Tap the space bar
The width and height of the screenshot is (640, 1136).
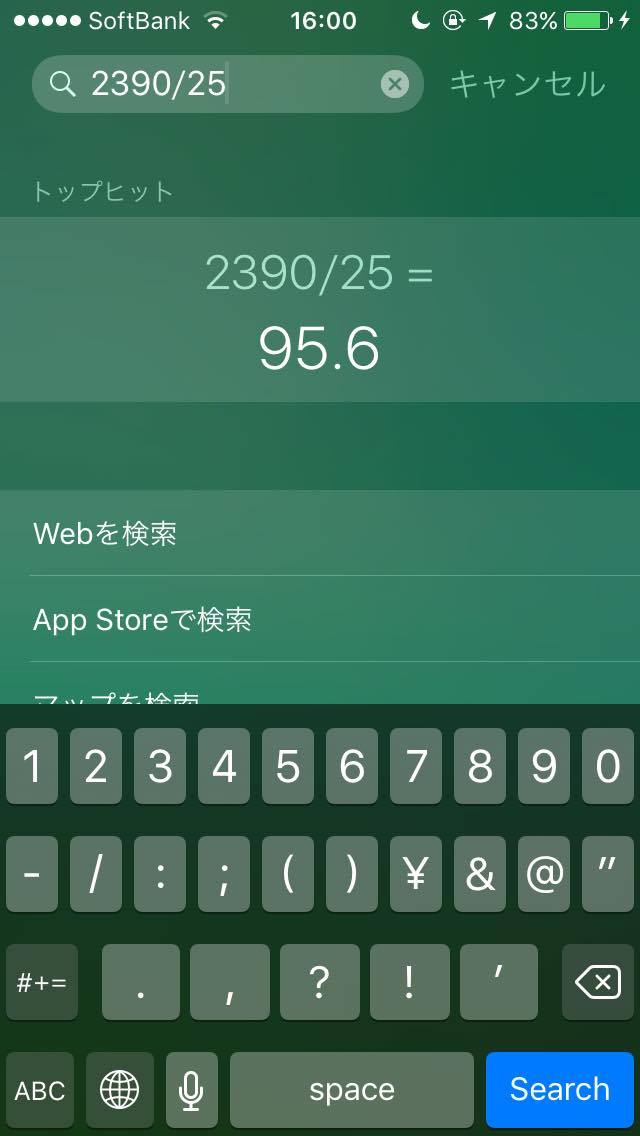click(352, 1089)
